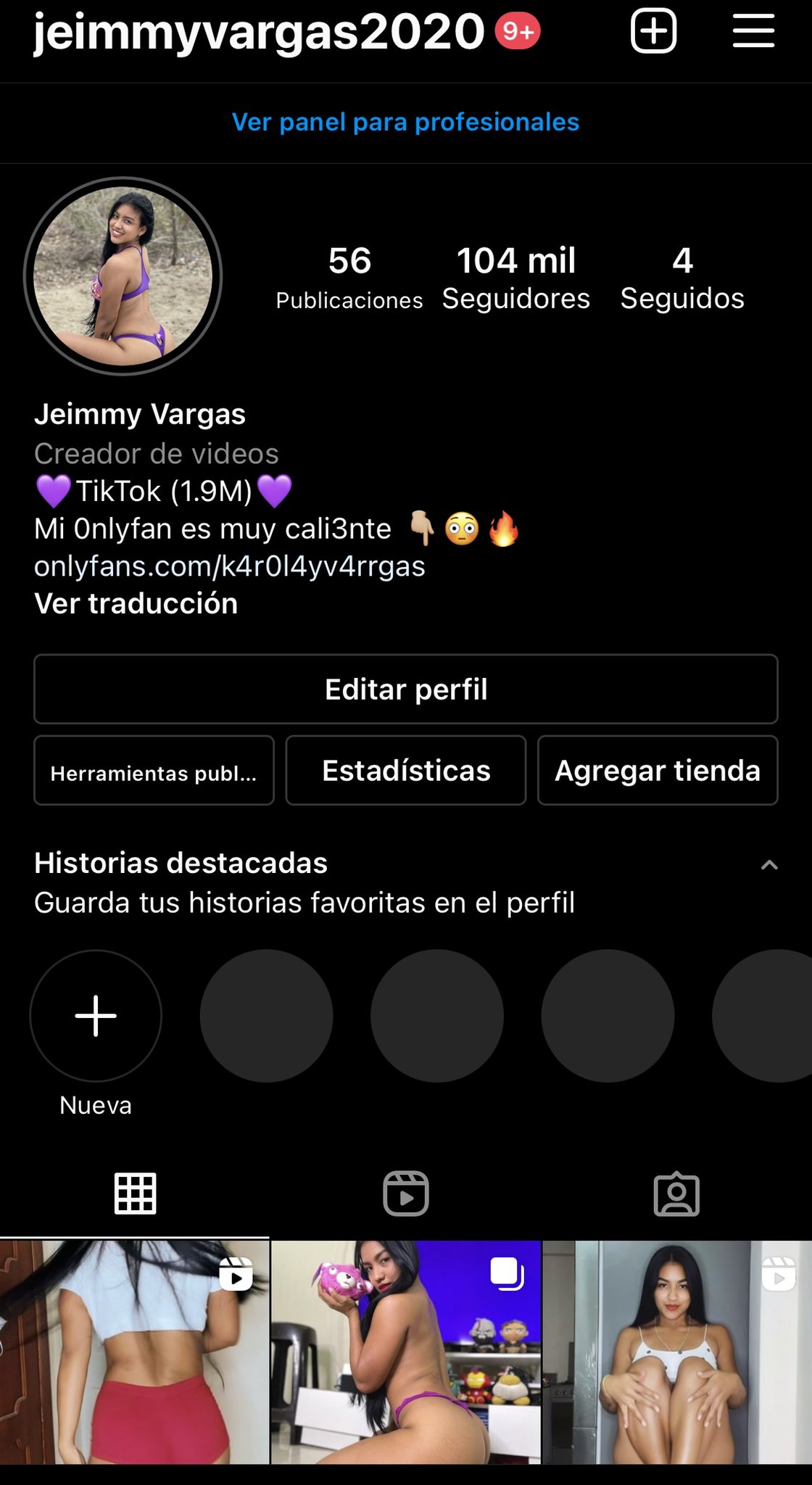The image size is (812, 1485).
Task: Open the onlyfans.com bio link
Action: (230, 566)
